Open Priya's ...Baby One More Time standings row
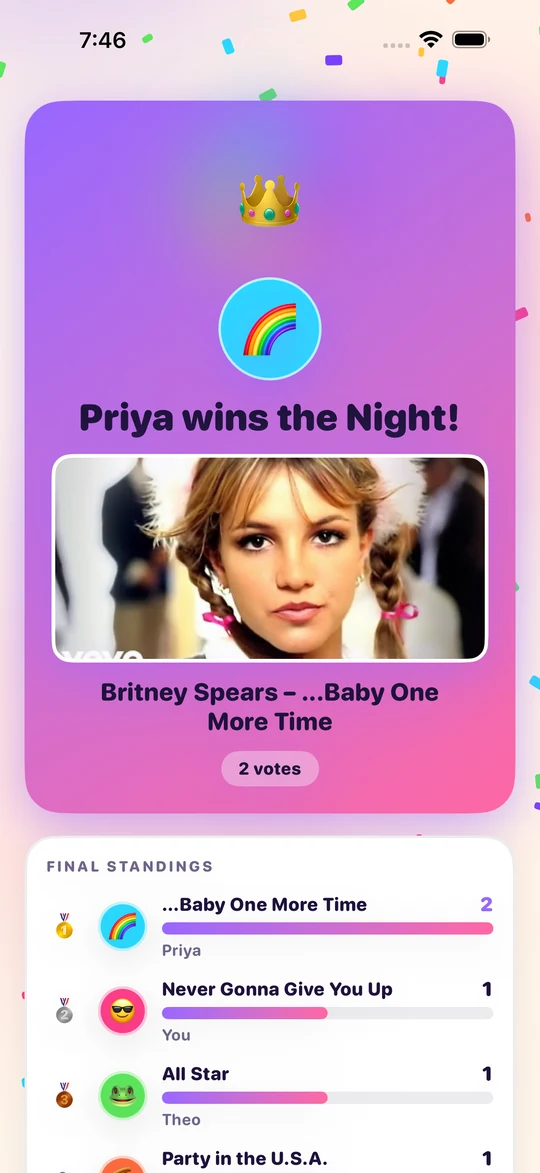 tap(270, 927)
